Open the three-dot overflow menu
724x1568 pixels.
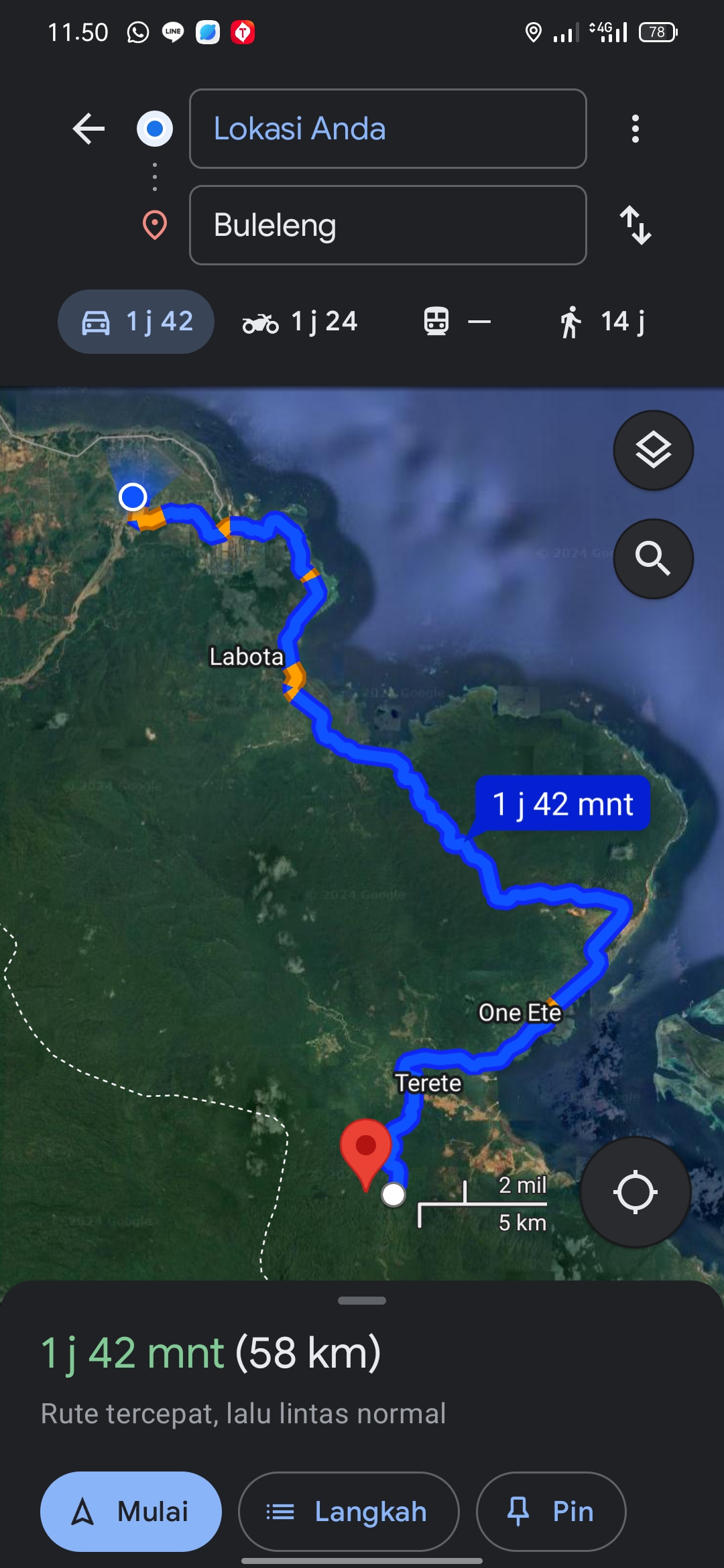click(635, 129)
